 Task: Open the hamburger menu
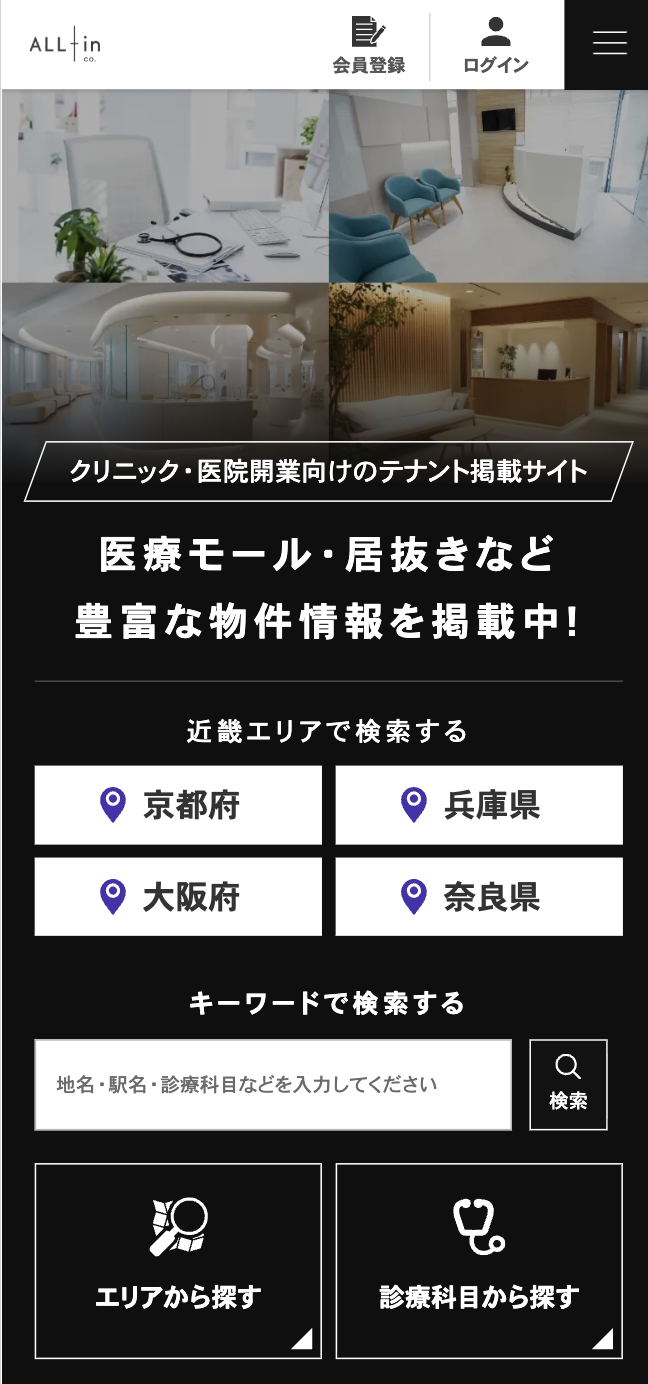click(x=609, y=44)
